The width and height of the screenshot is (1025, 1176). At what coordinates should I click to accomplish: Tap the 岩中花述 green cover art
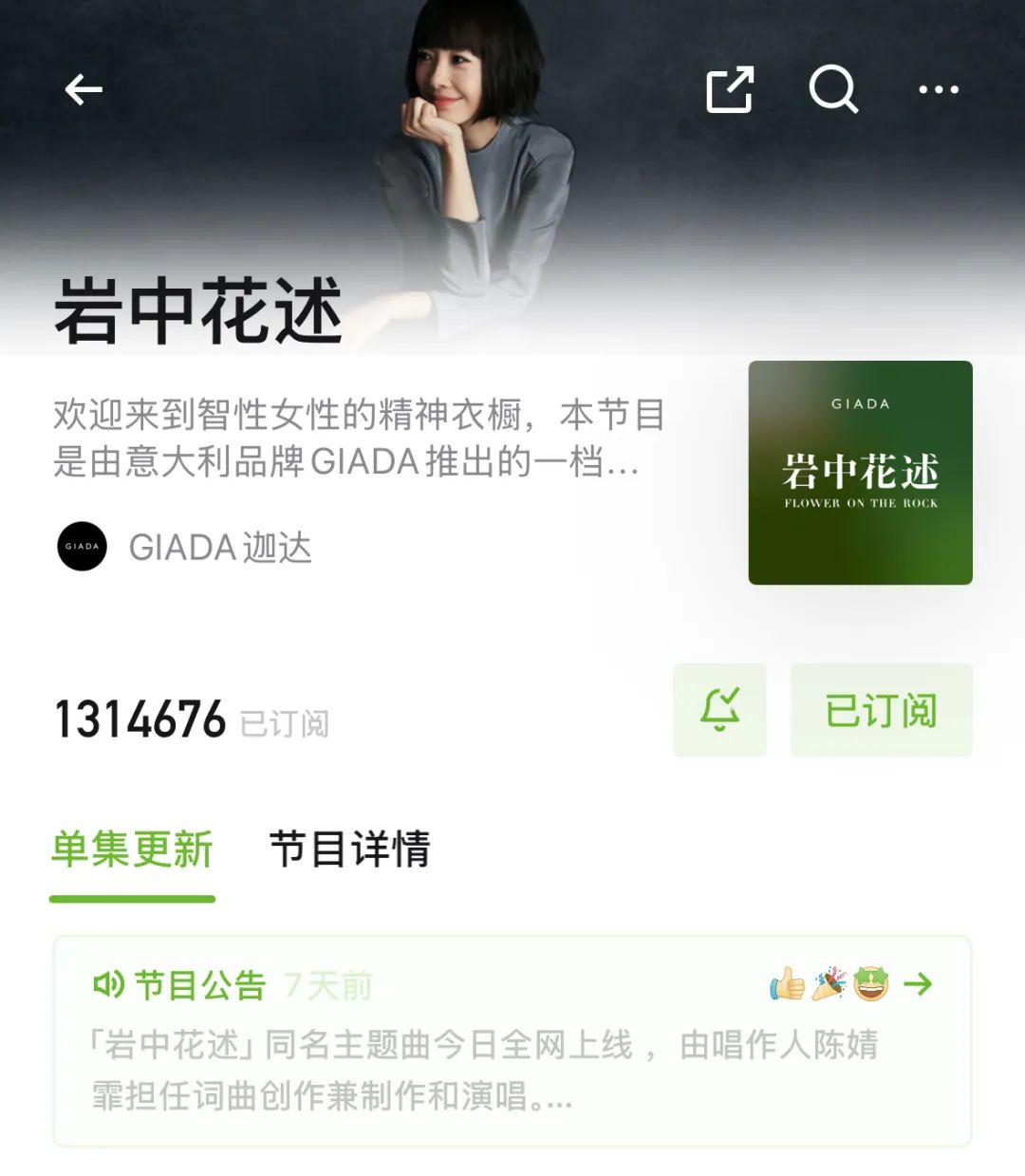coord(860,473)
